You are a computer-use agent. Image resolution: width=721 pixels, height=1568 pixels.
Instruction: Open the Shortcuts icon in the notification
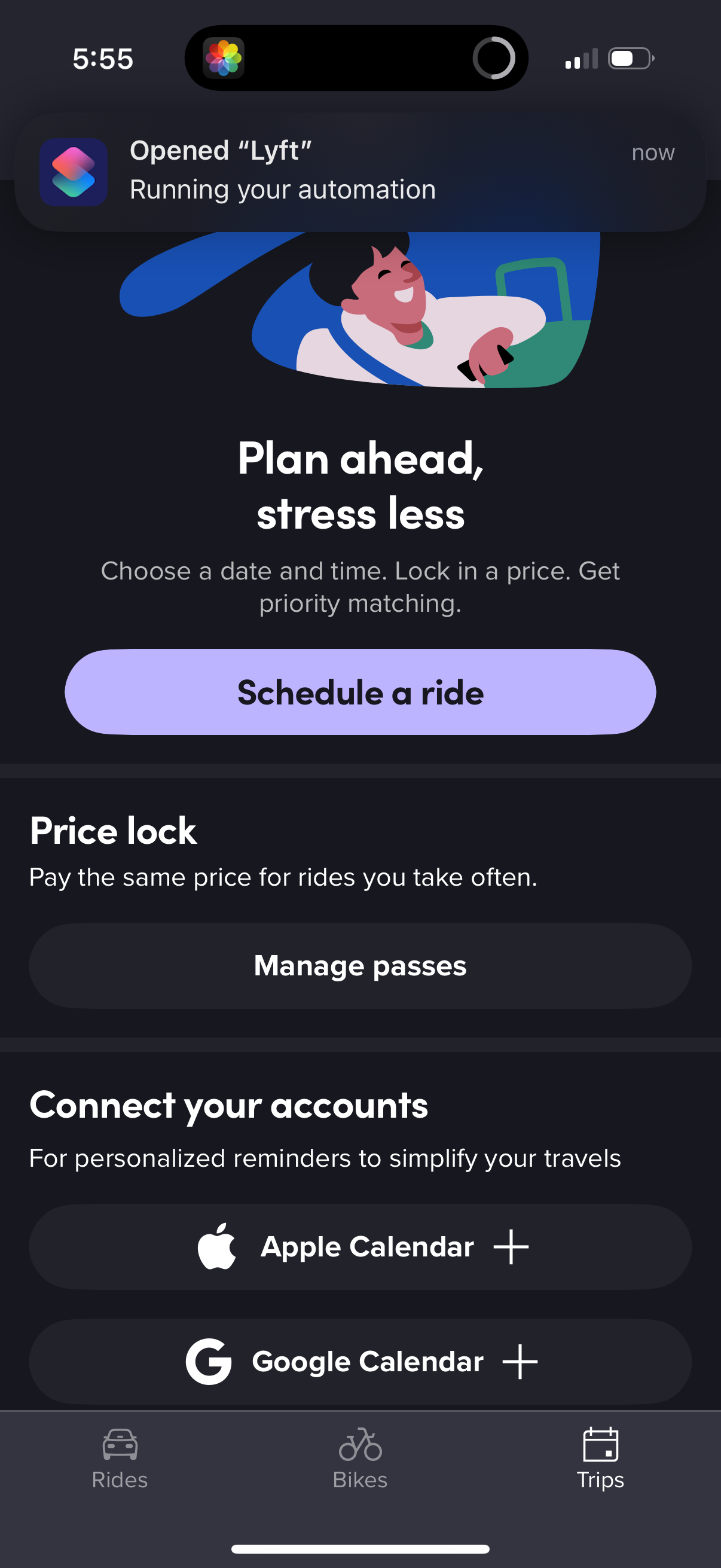(x=73, y=172)
